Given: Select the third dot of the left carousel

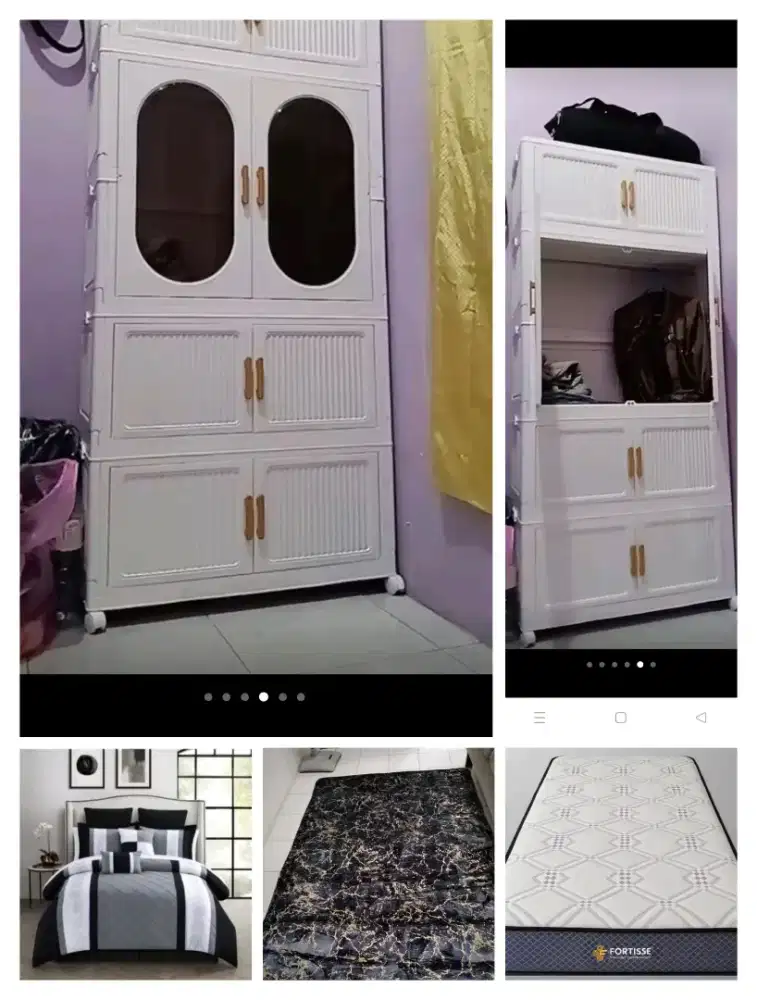Looking at the screenshot, I should [x=244, y=696].
